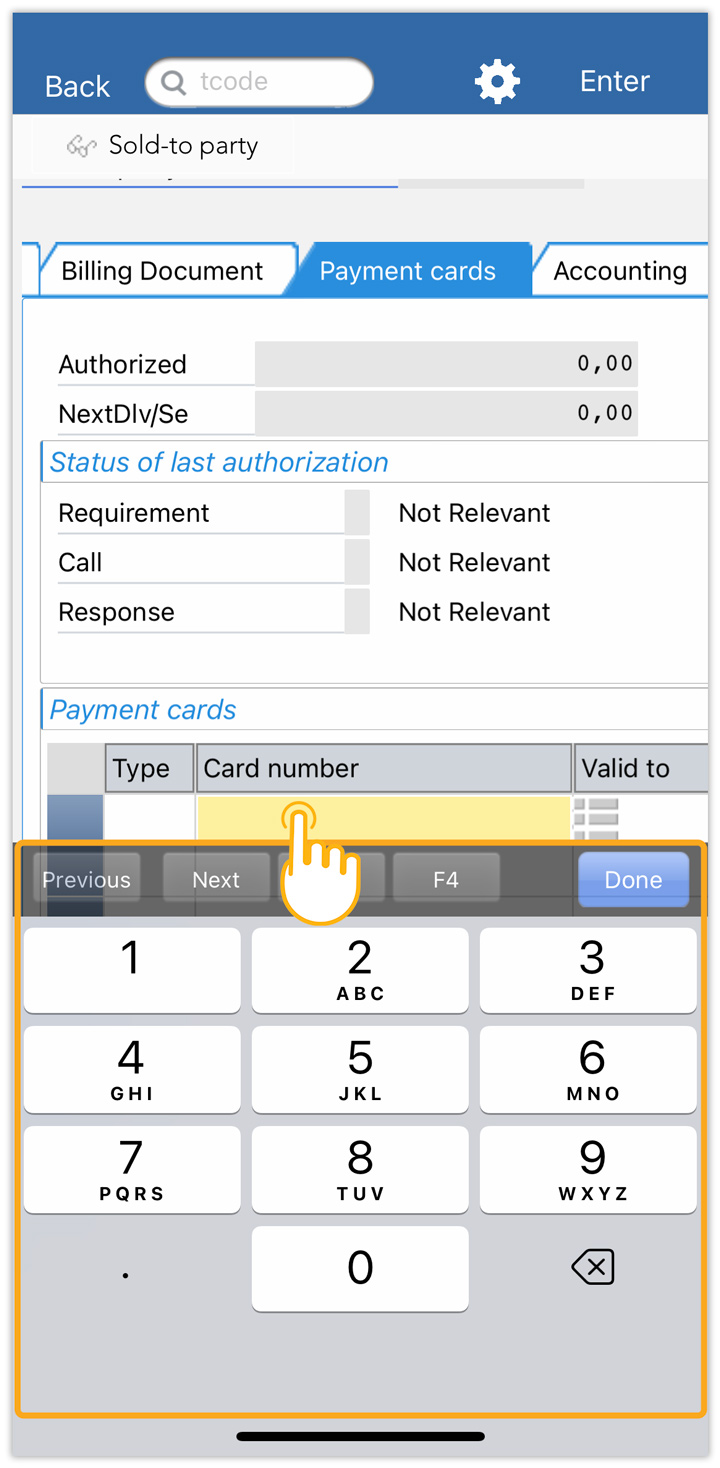Dismiss the keypad with Done

[x=633, y=880]
